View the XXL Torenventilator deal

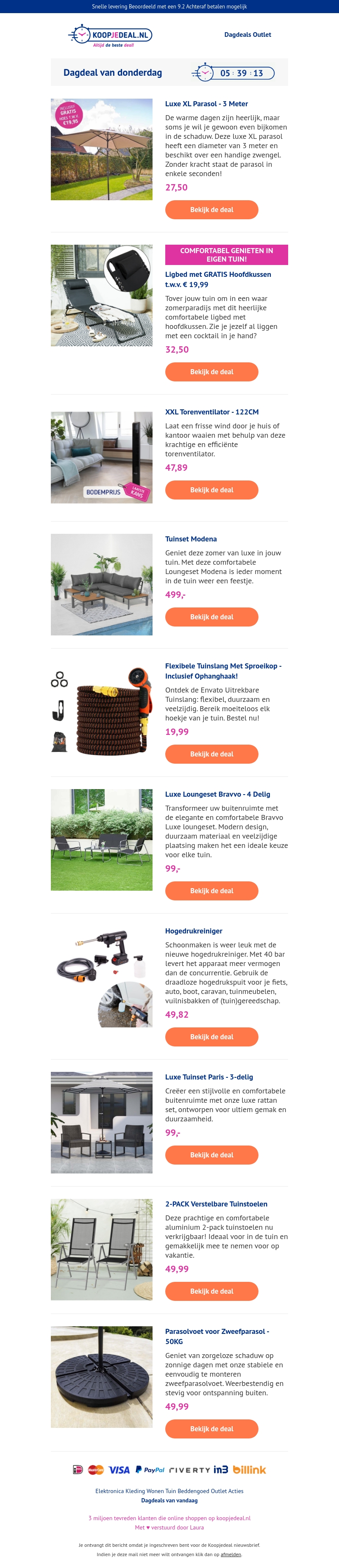coord(211,489)
